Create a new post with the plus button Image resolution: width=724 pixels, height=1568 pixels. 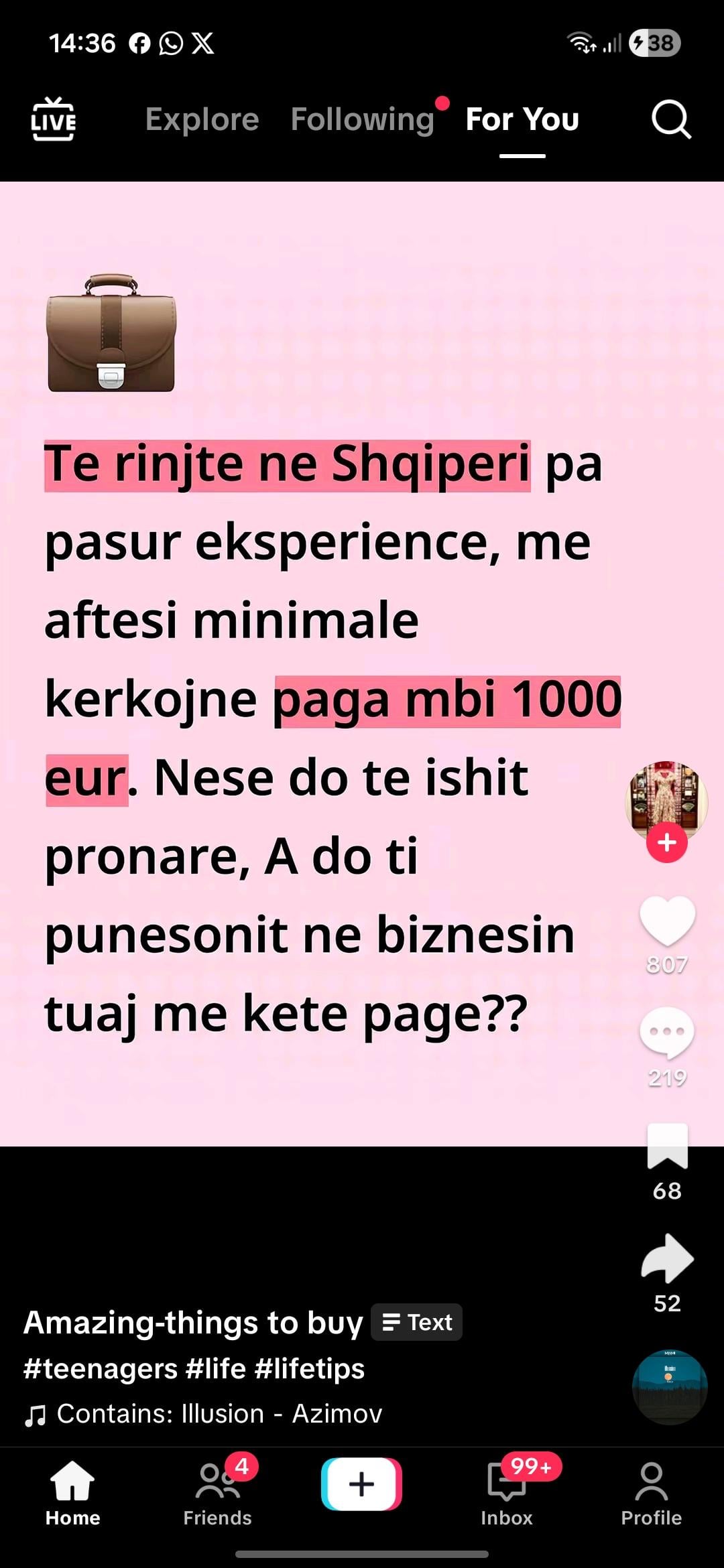(x=361, y=1484)
